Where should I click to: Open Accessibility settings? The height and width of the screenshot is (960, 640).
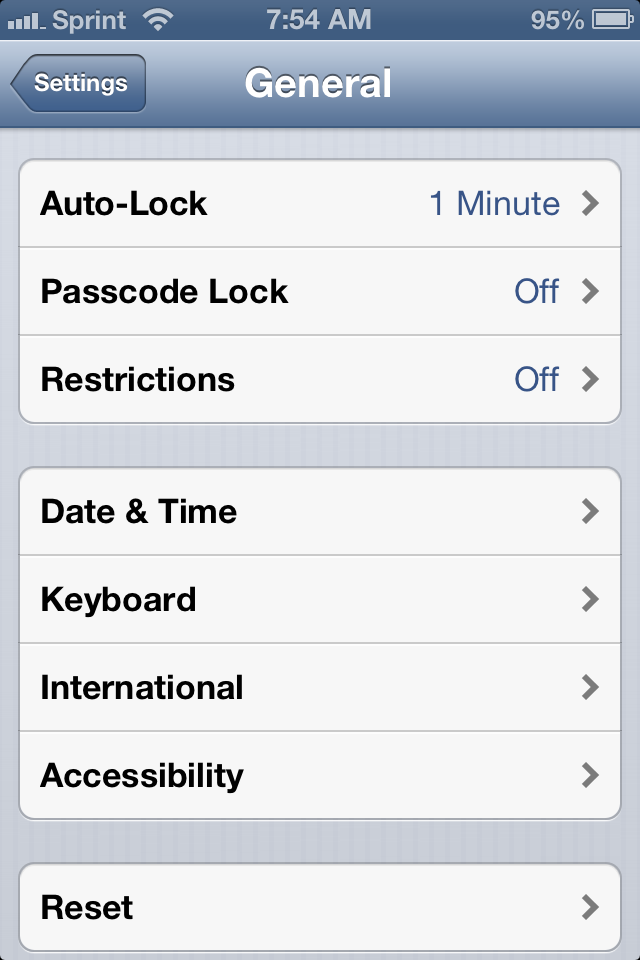(320, 776)
